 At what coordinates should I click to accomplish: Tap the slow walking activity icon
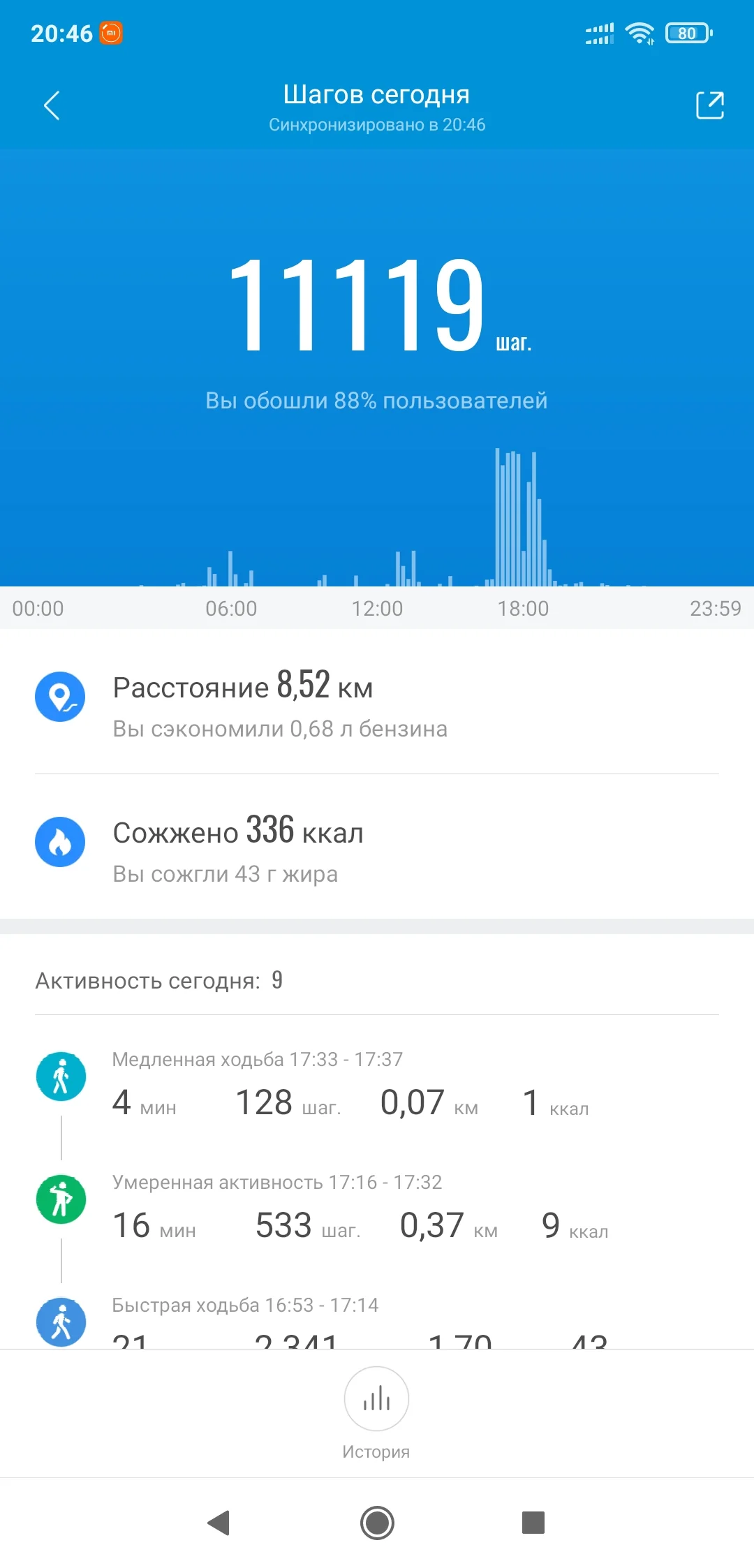click(61, 1076)
